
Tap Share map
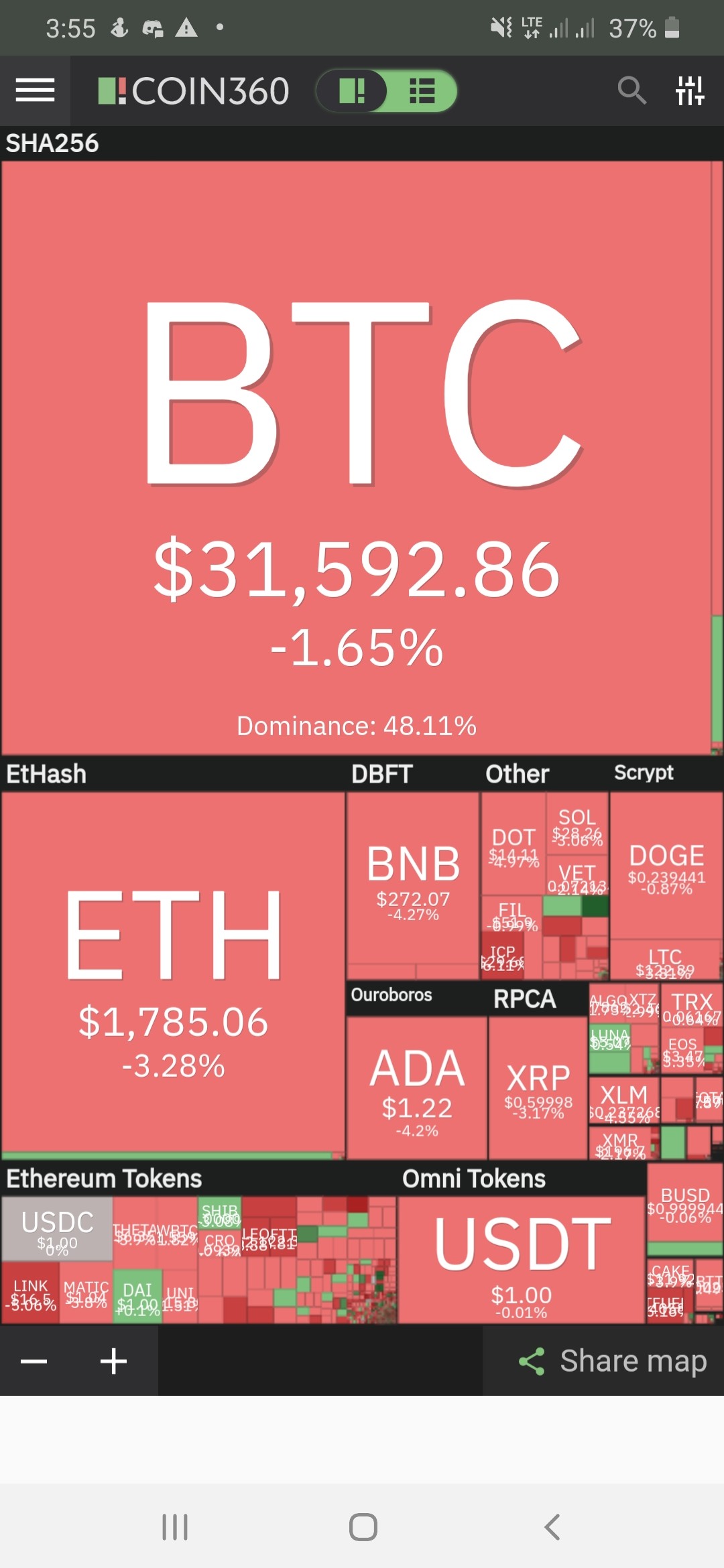coord(611,1361)
